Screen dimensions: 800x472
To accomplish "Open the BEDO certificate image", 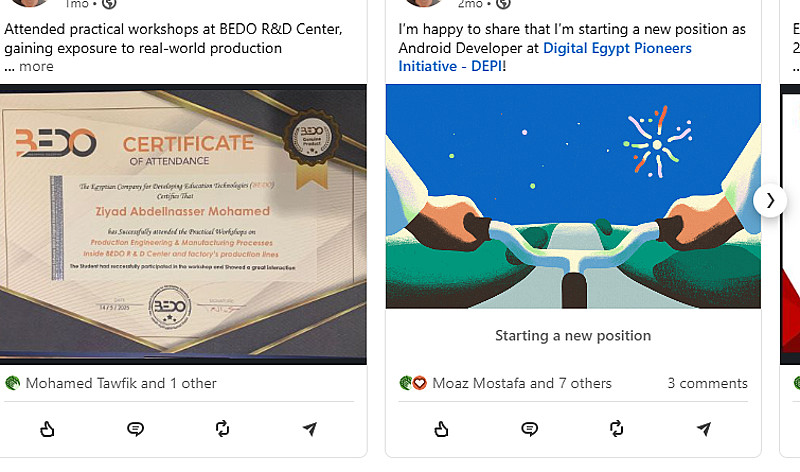I will tap(183, 223).
